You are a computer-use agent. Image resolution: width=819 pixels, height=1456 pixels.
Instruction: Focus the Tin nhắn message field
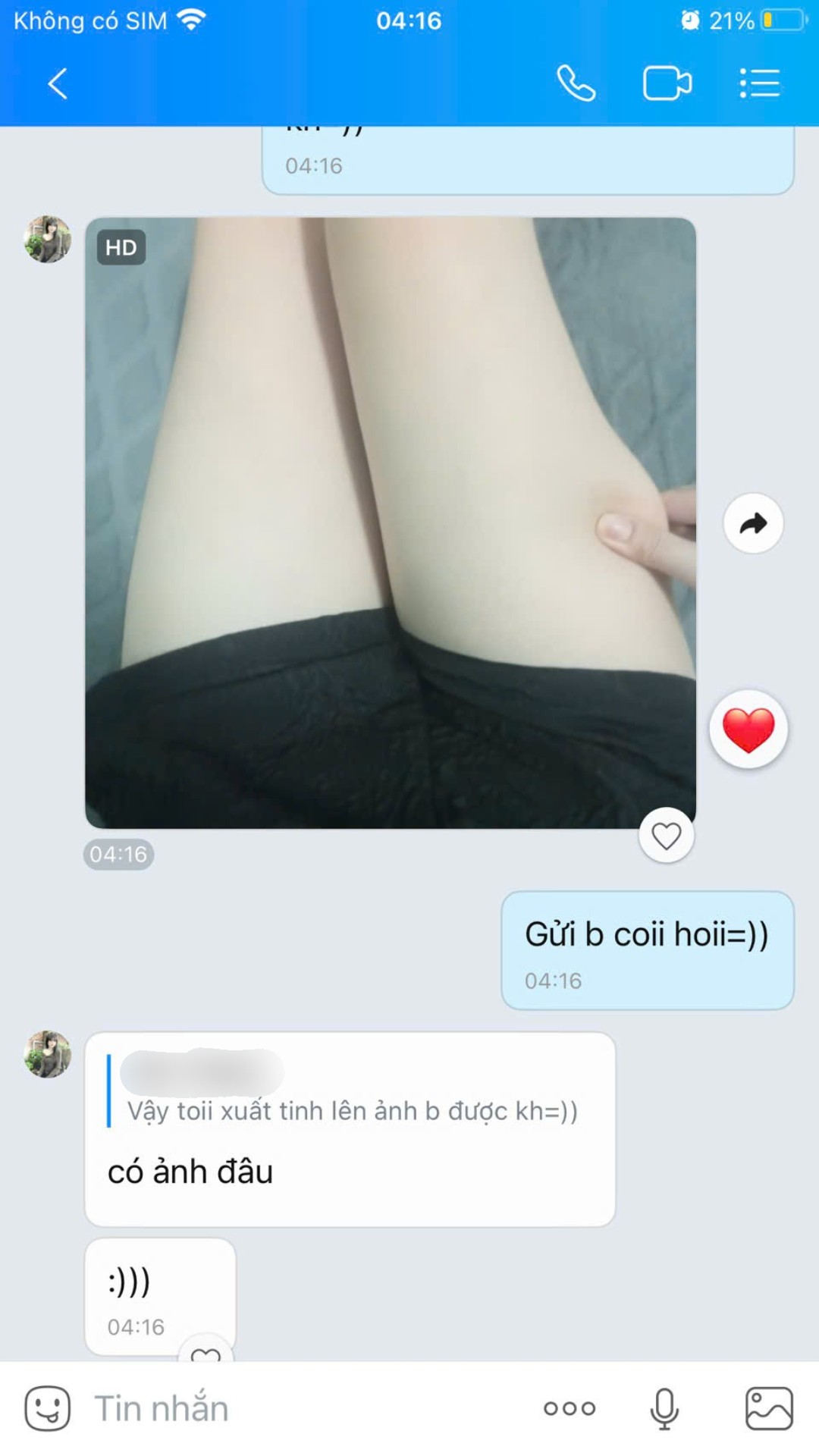point(303,1409)
